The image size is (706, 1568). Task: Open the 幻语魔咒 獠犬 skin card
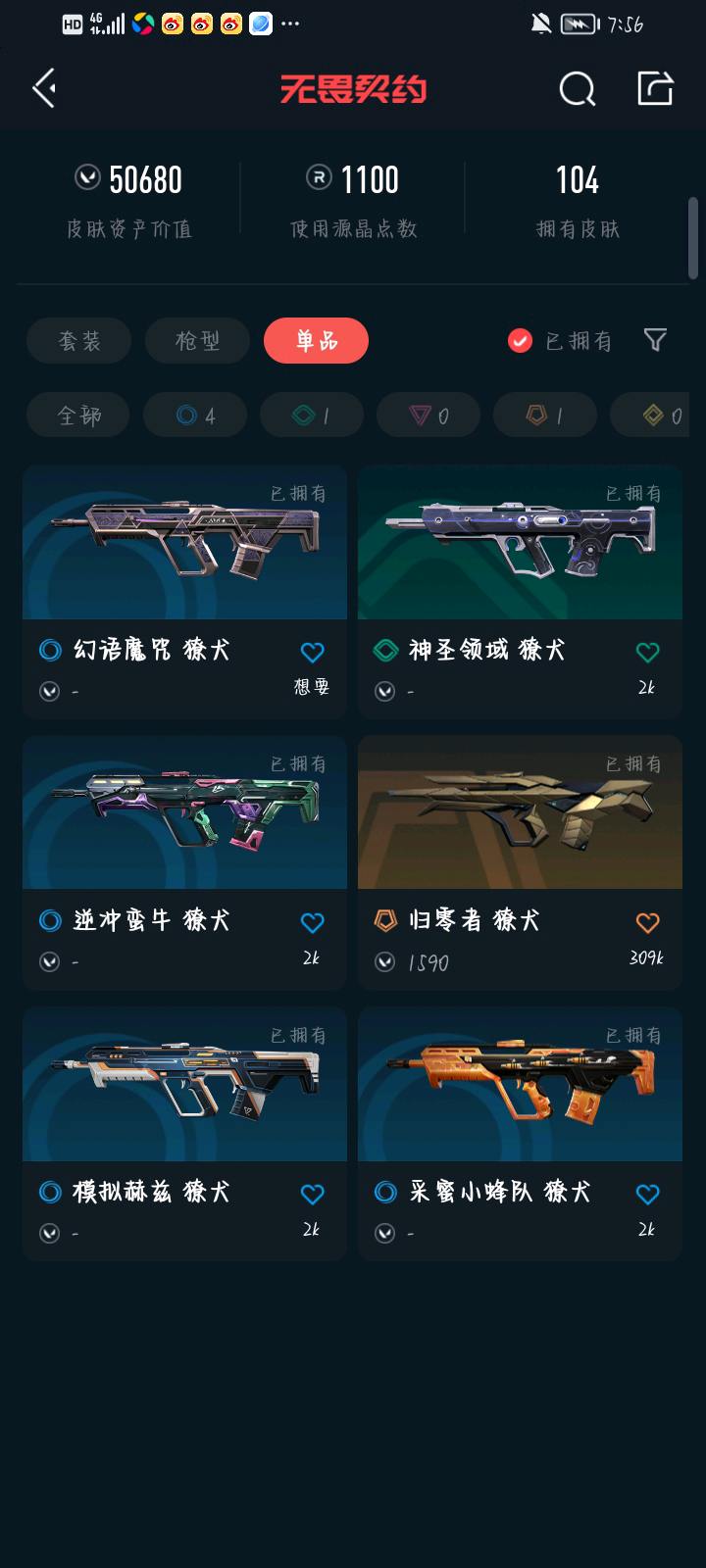coord(184,544)
